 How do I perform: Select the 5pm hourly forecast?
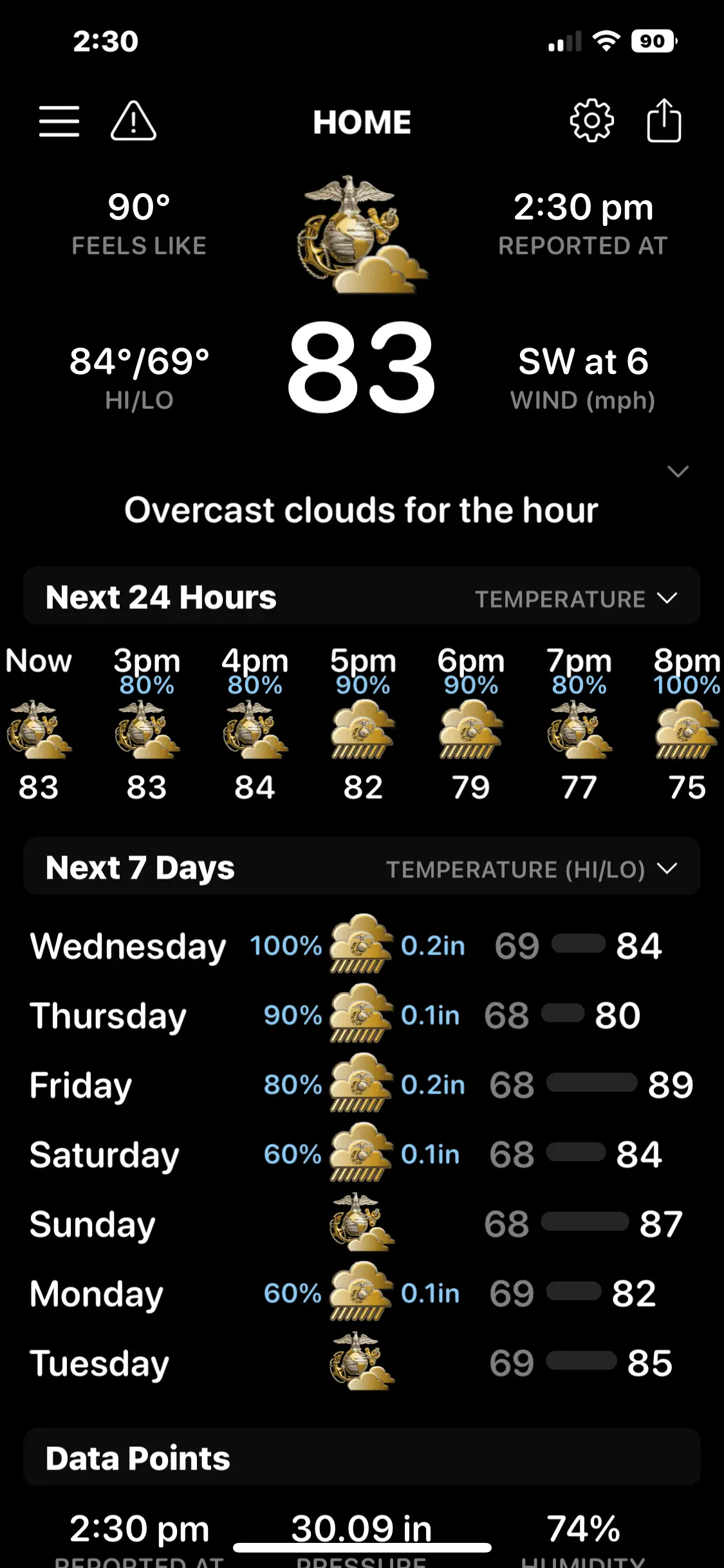363,723
